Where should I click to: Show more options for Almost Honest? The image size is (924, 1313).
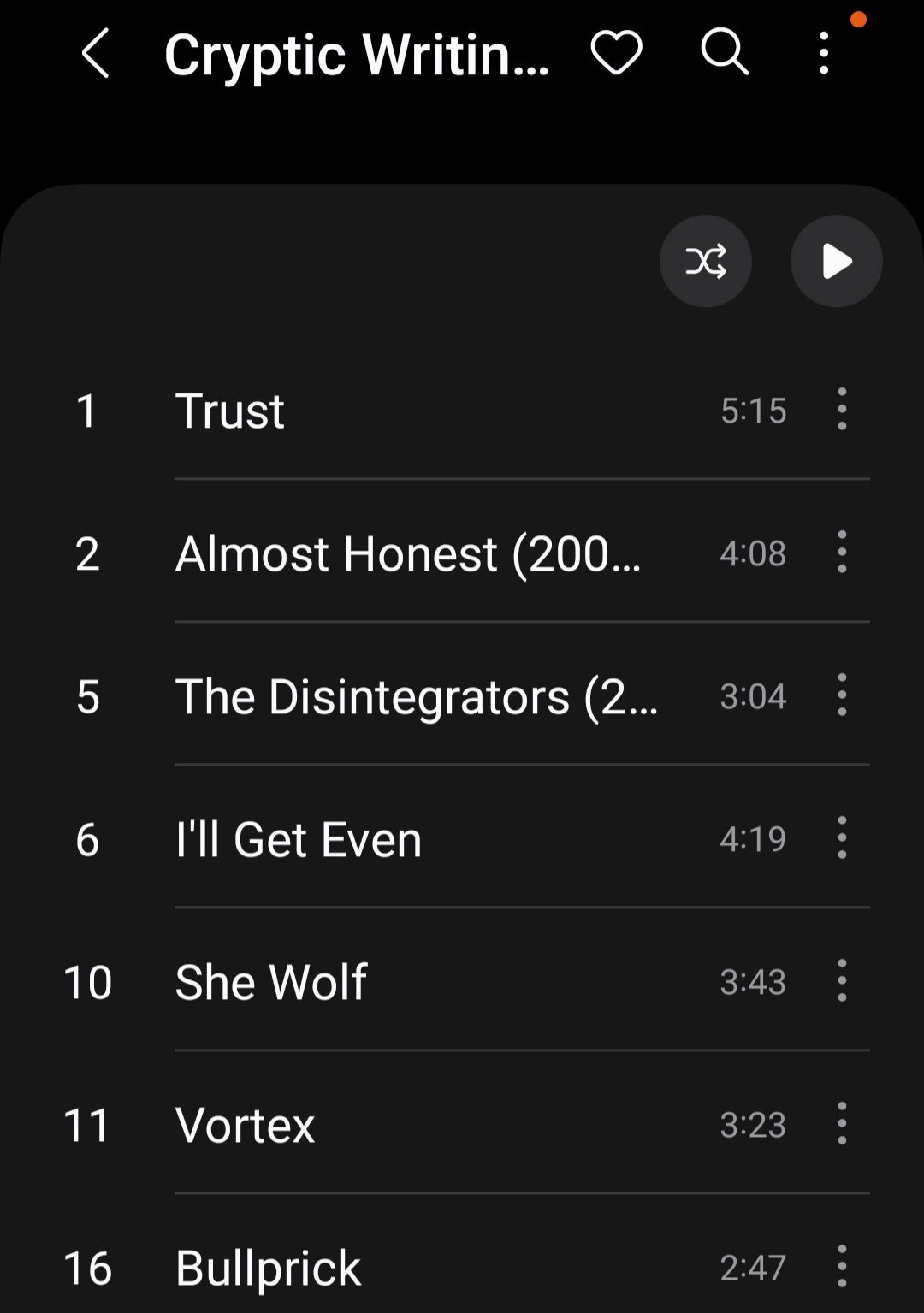tap(842, 552)
